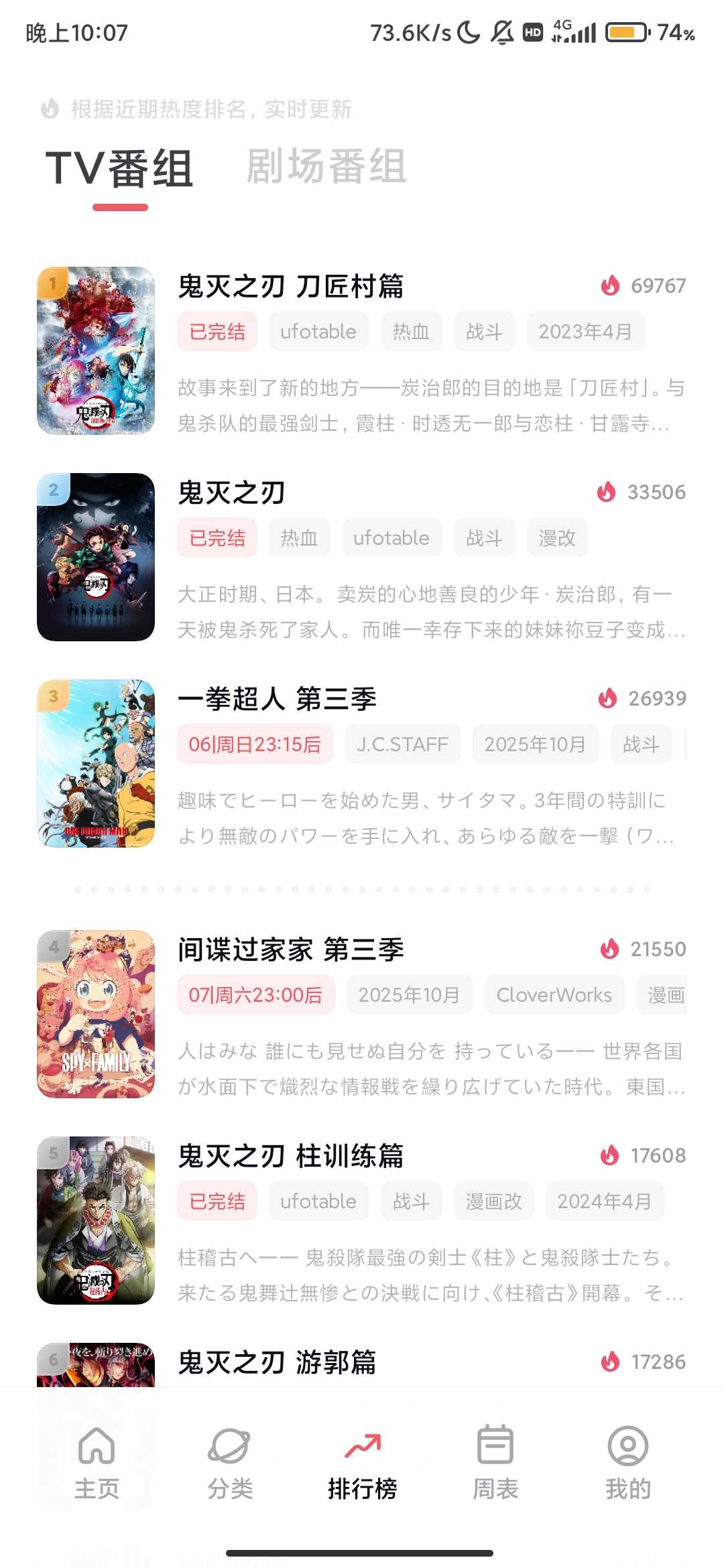This screenshot has height=1568, width=724.
Task: View 间谍过家家 第三季
Action: (x=291, y=950)
